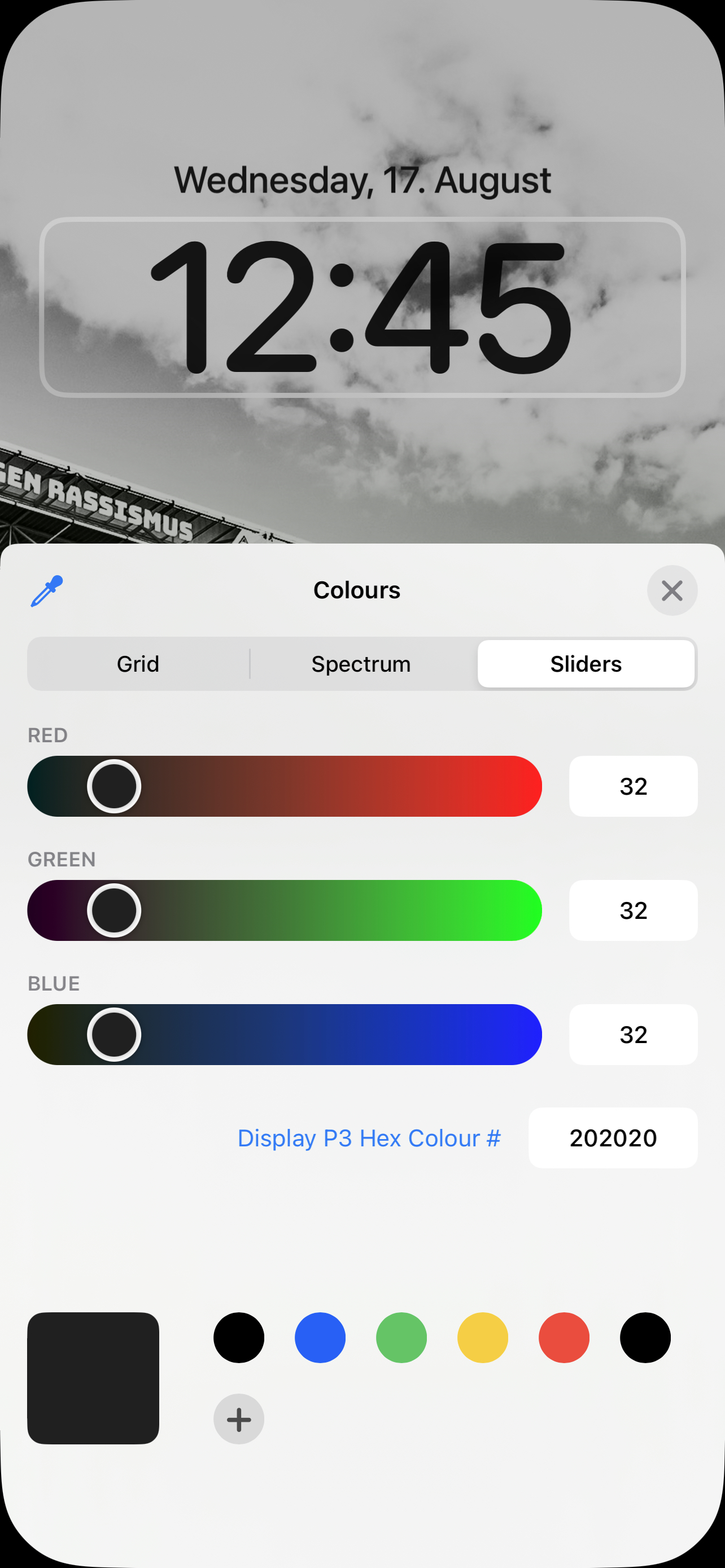Tap Display P3 Hex Colour link

(368, 1138)
